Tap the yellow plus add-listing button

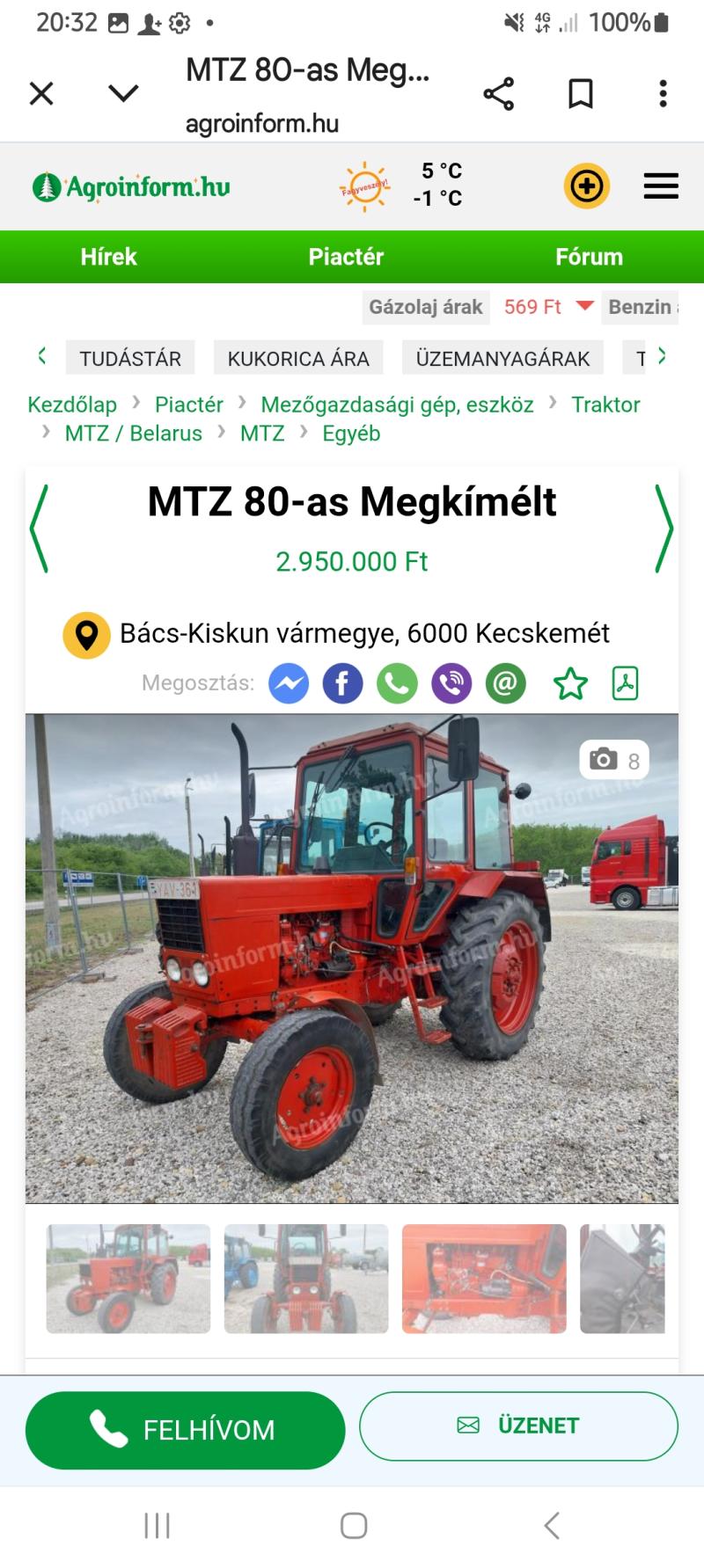tap(586, 186)
